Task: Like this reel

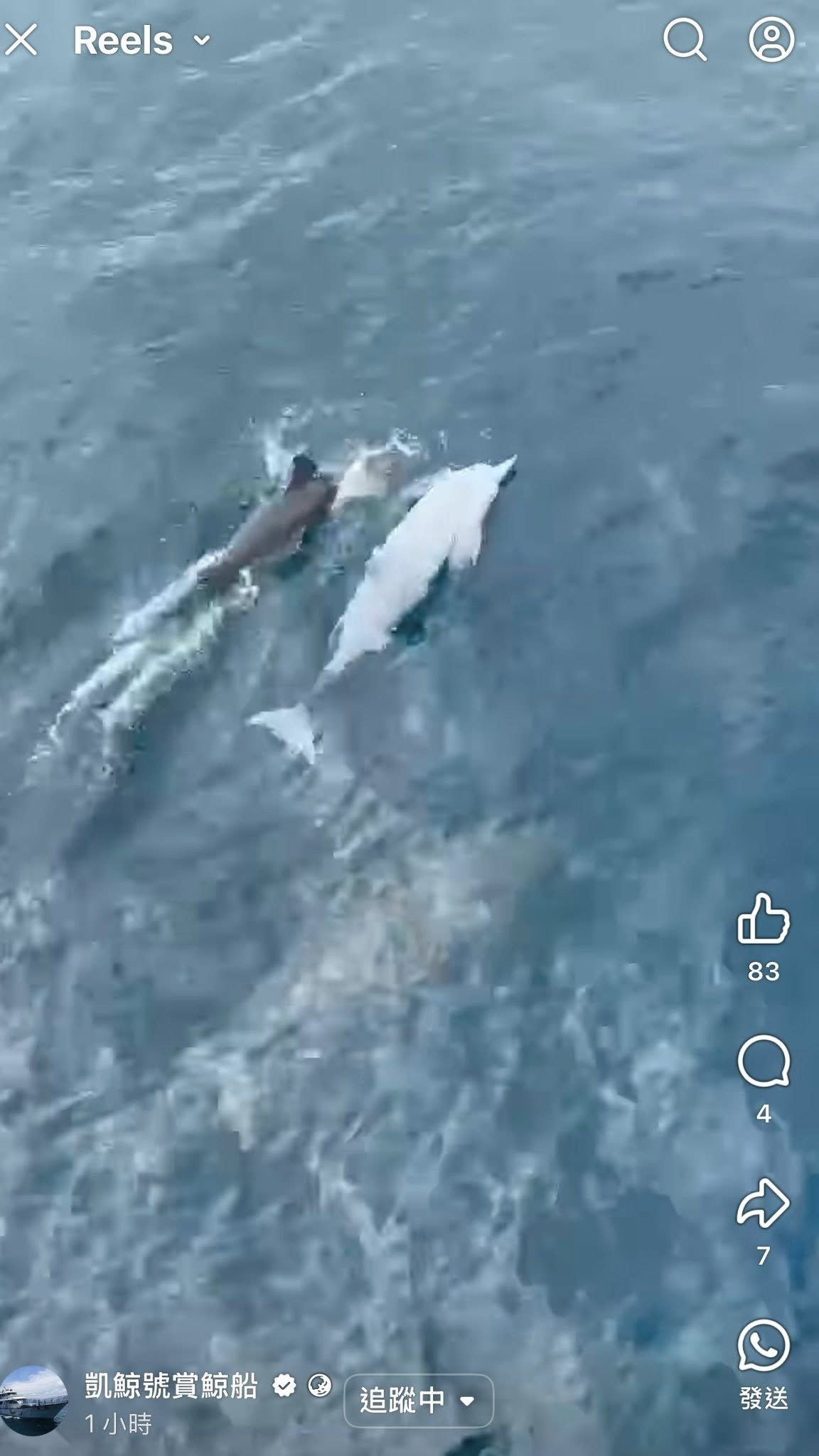Action: click(x=764, y=919)
